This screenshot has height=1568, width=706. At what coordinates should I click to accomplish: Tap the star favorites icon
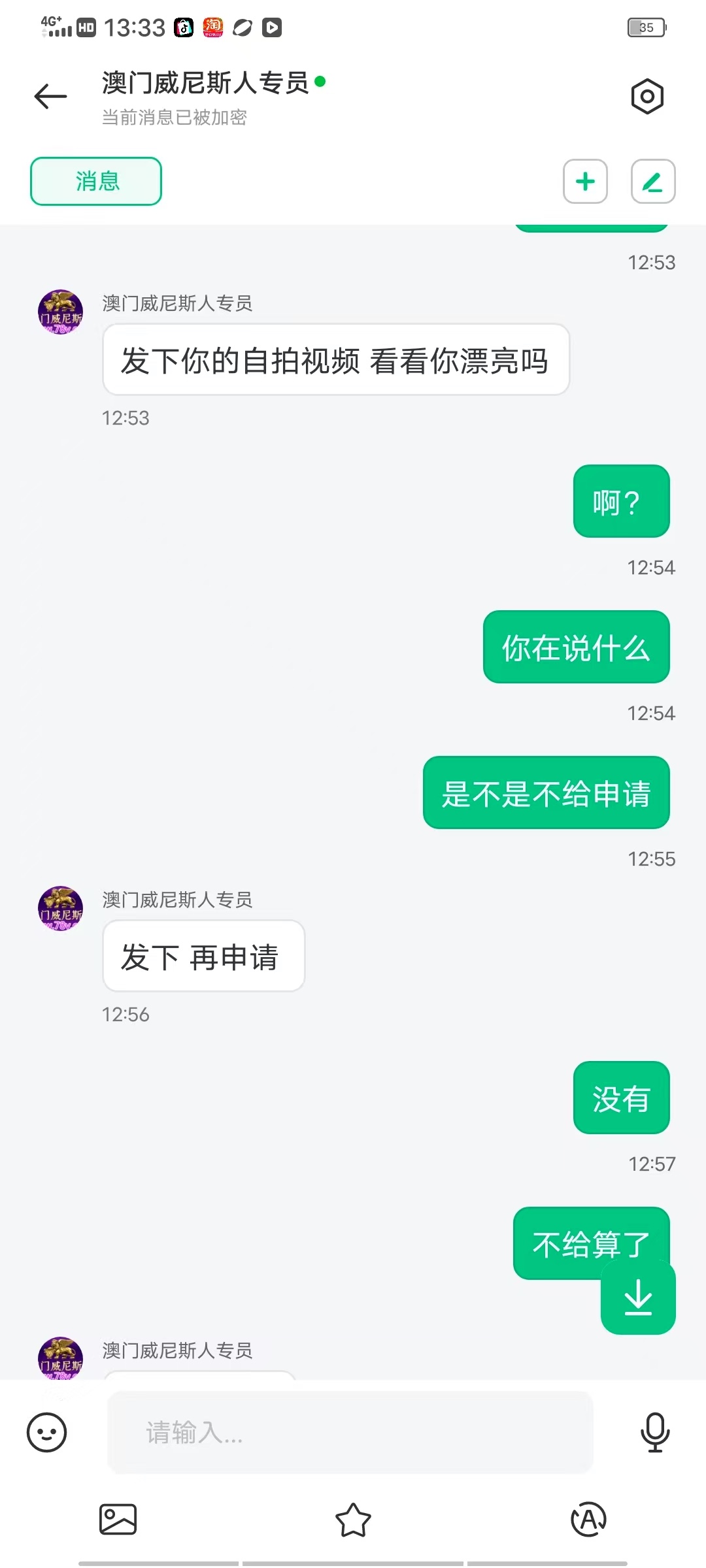pyautogui.click(x=353, y=1519)
